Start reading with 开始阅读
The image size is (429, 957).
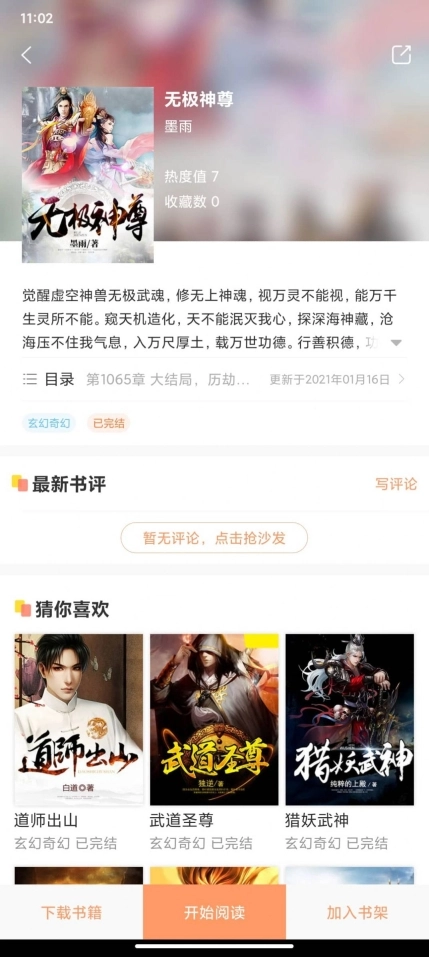click(x=214, y=912)
